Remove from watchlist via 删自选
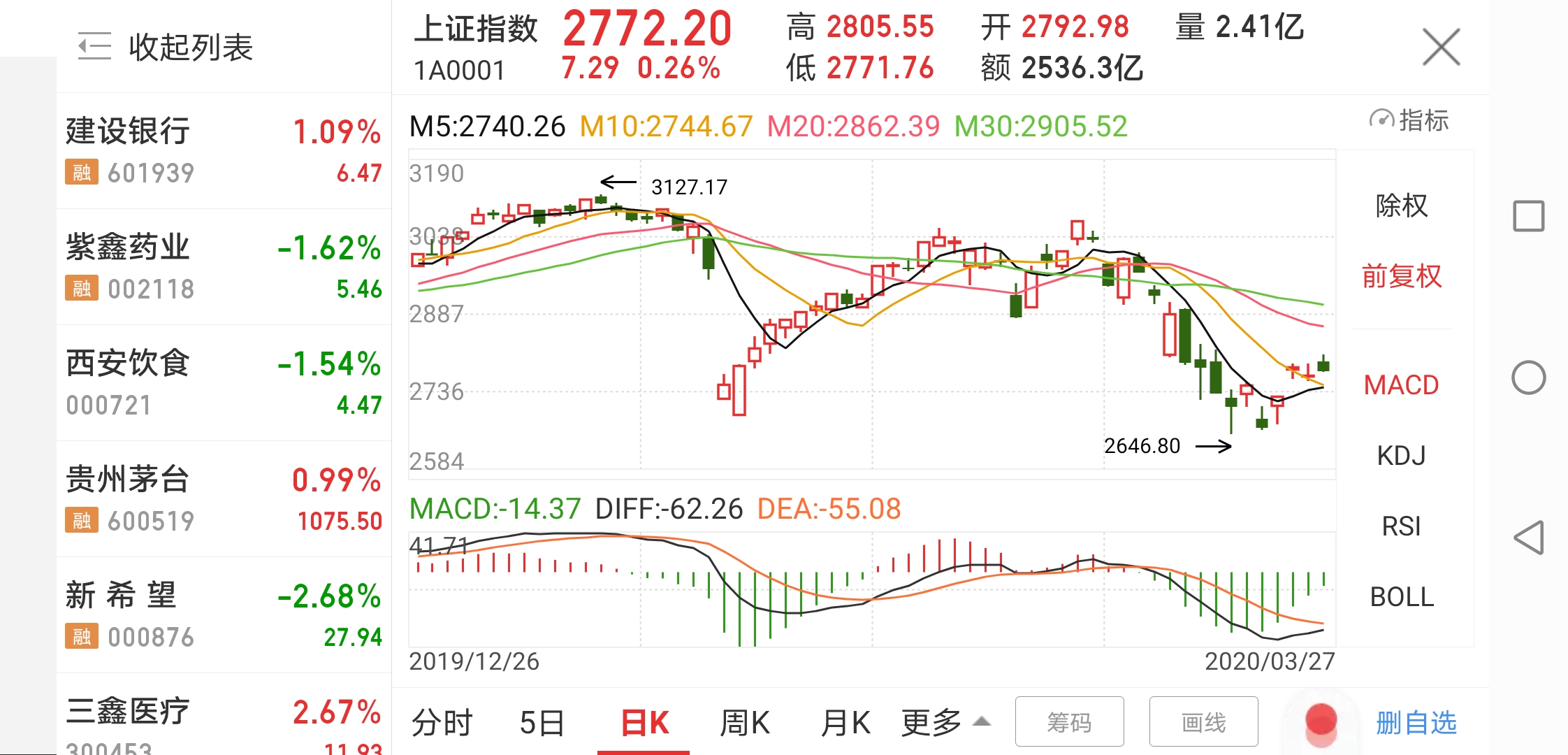The height and width of the screenshot is (755, 1568). pyautogui.click(x=1416, y=723)
